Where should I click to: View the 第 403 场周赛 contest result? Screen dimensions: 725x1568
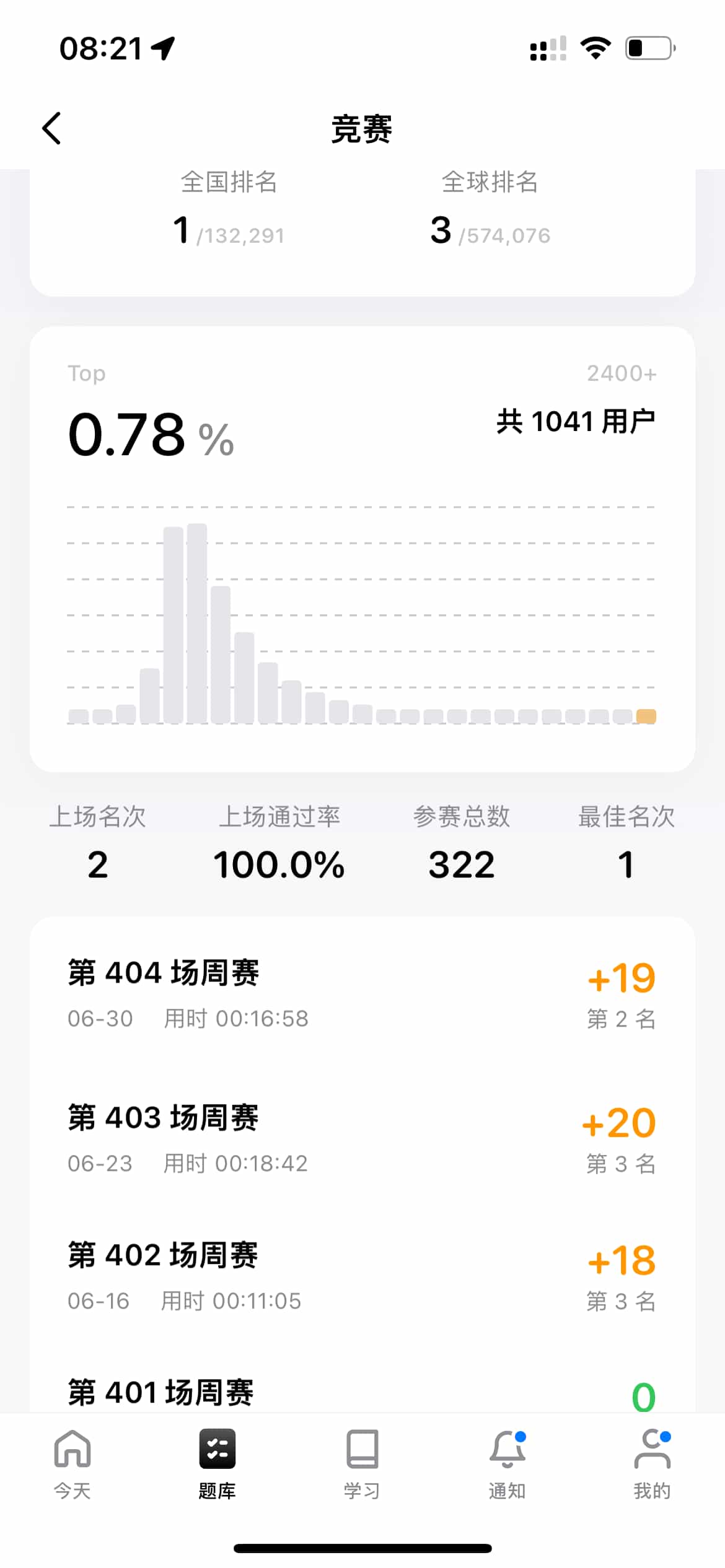(x=362, y=1138)
